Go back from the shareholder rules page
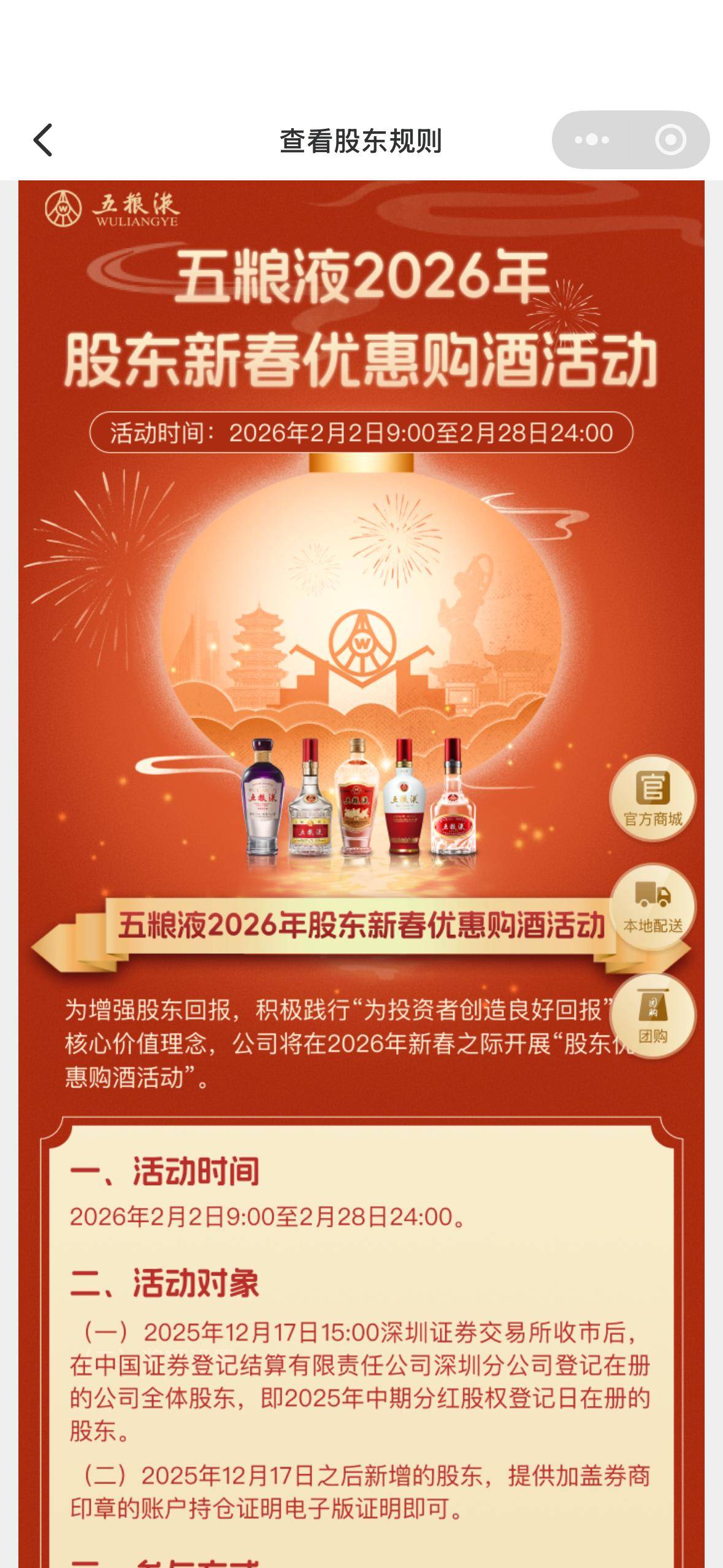The image size is (723, 1568). coord(43,140)
